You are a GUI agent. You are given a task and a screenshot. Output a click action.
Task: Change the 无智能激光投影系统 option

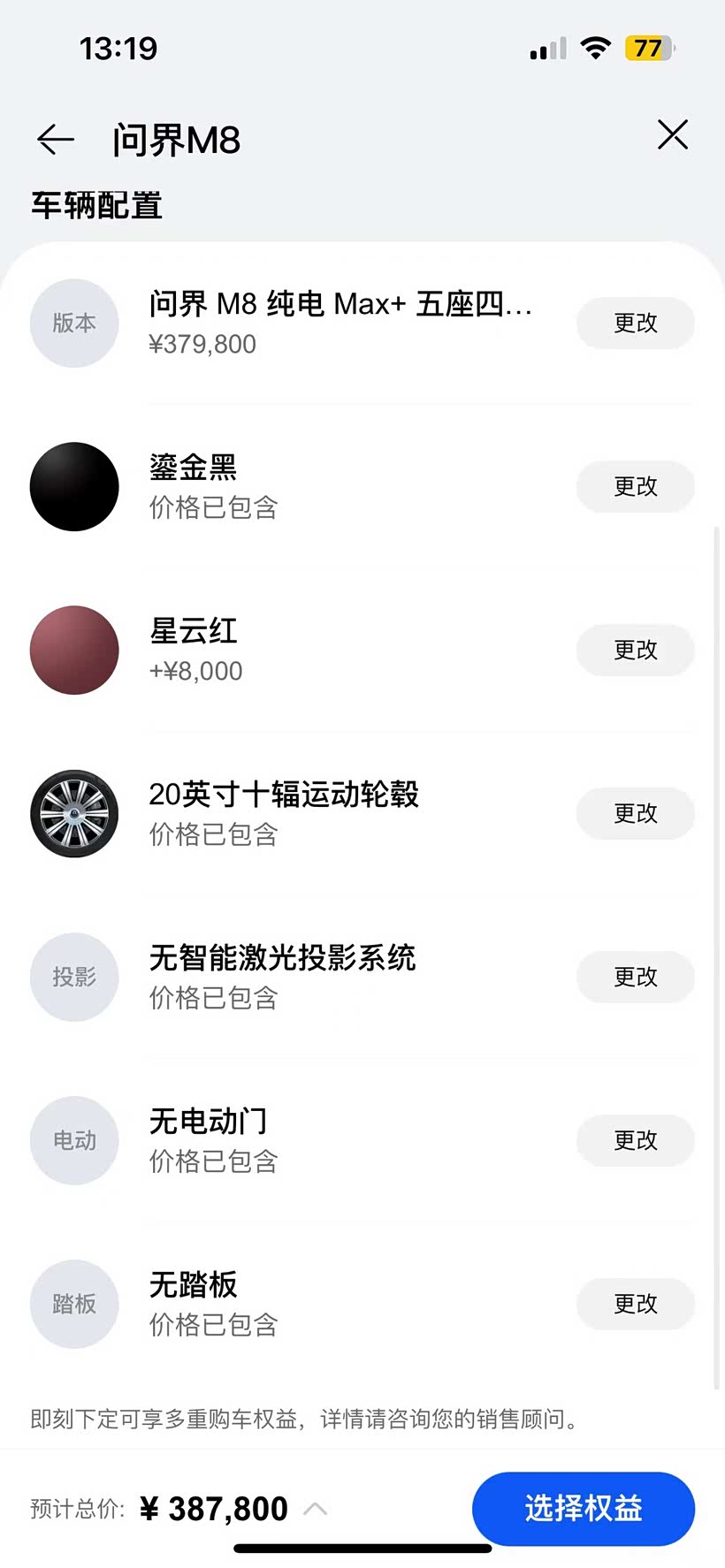click(x=635, y=978)
